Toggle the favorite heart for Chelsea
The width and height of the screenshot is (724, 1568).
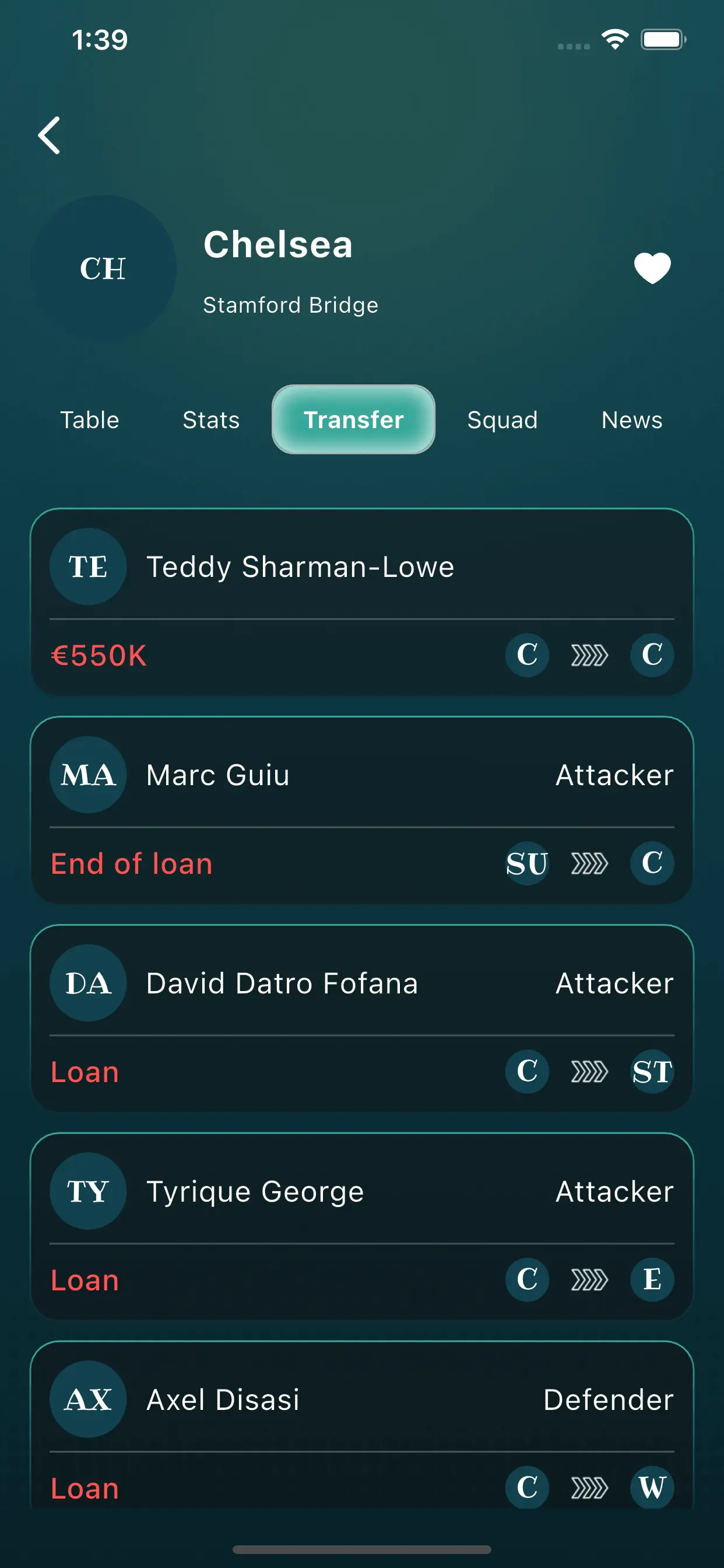click(x=652, y=268)
